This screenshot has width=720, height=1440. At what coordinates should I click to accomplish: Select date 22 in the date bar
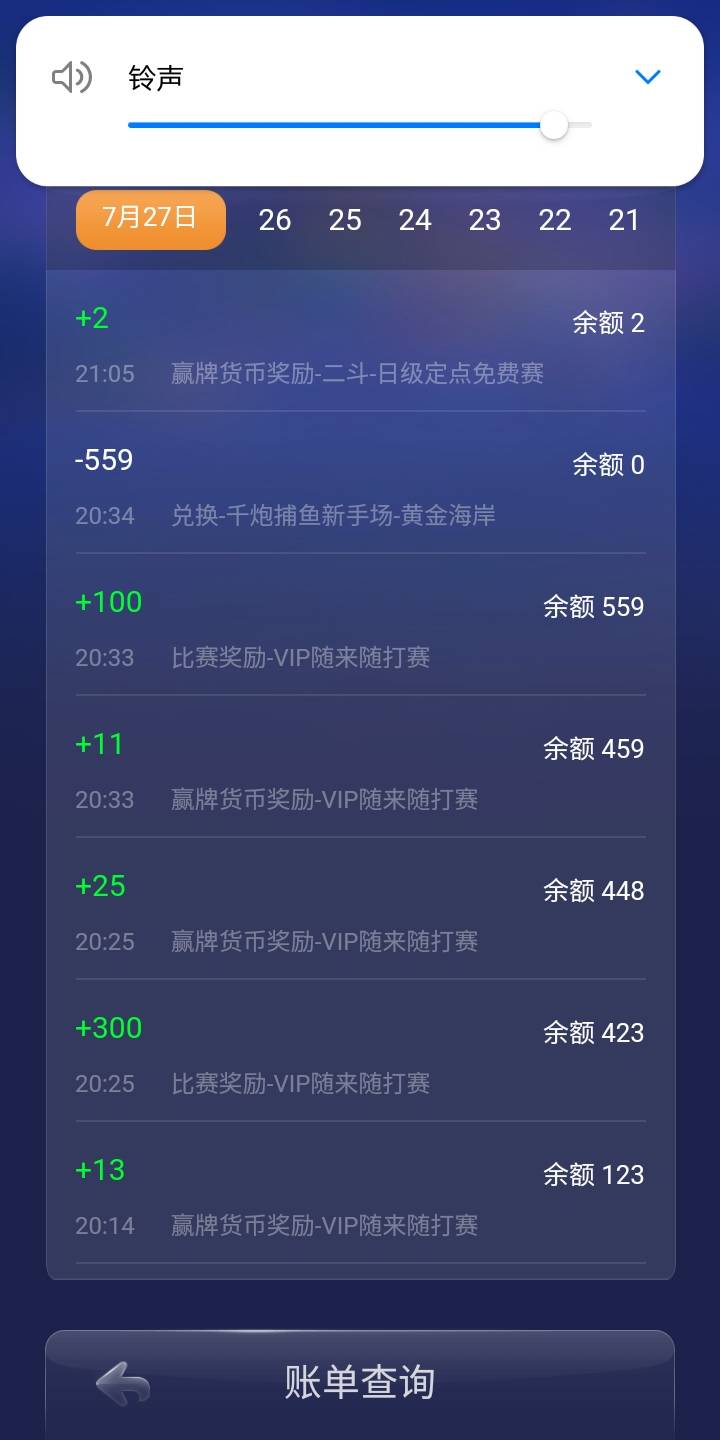click(555, 220)
